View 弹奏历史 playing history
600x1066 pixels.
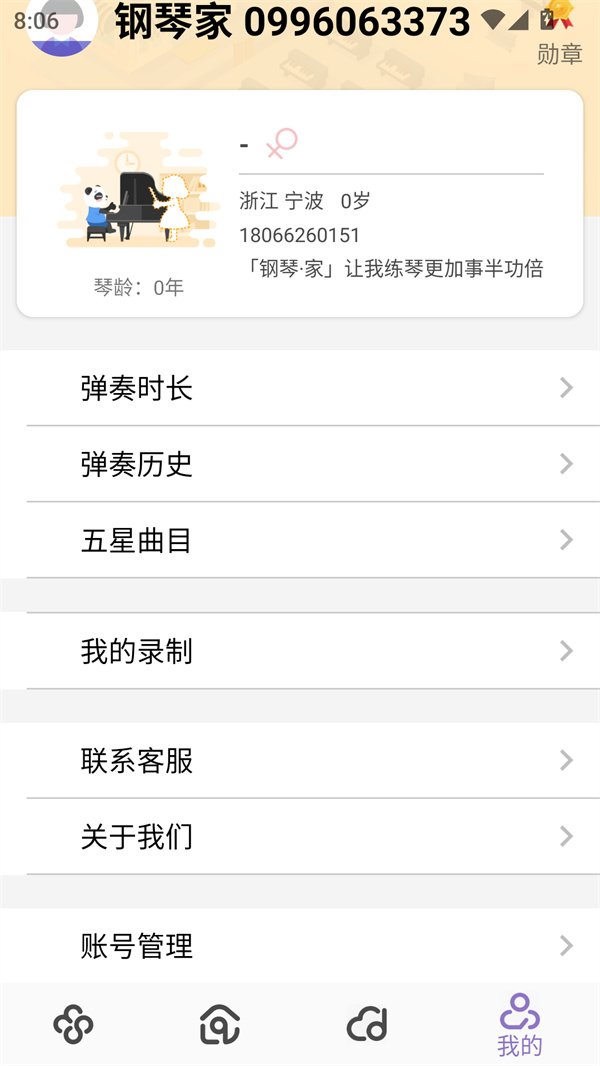[300, 464]
